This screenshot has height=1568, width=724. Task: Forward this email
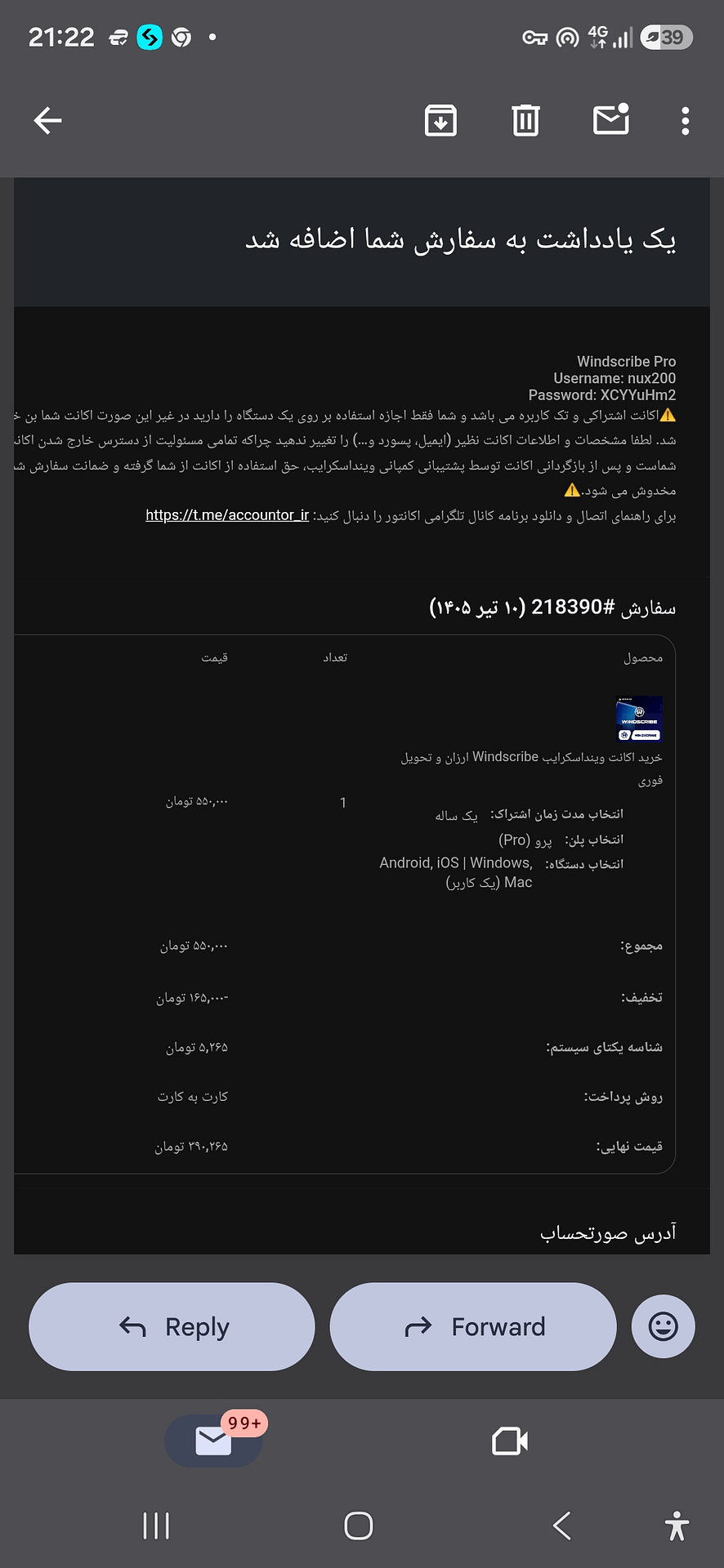(x=472, y=1326)
